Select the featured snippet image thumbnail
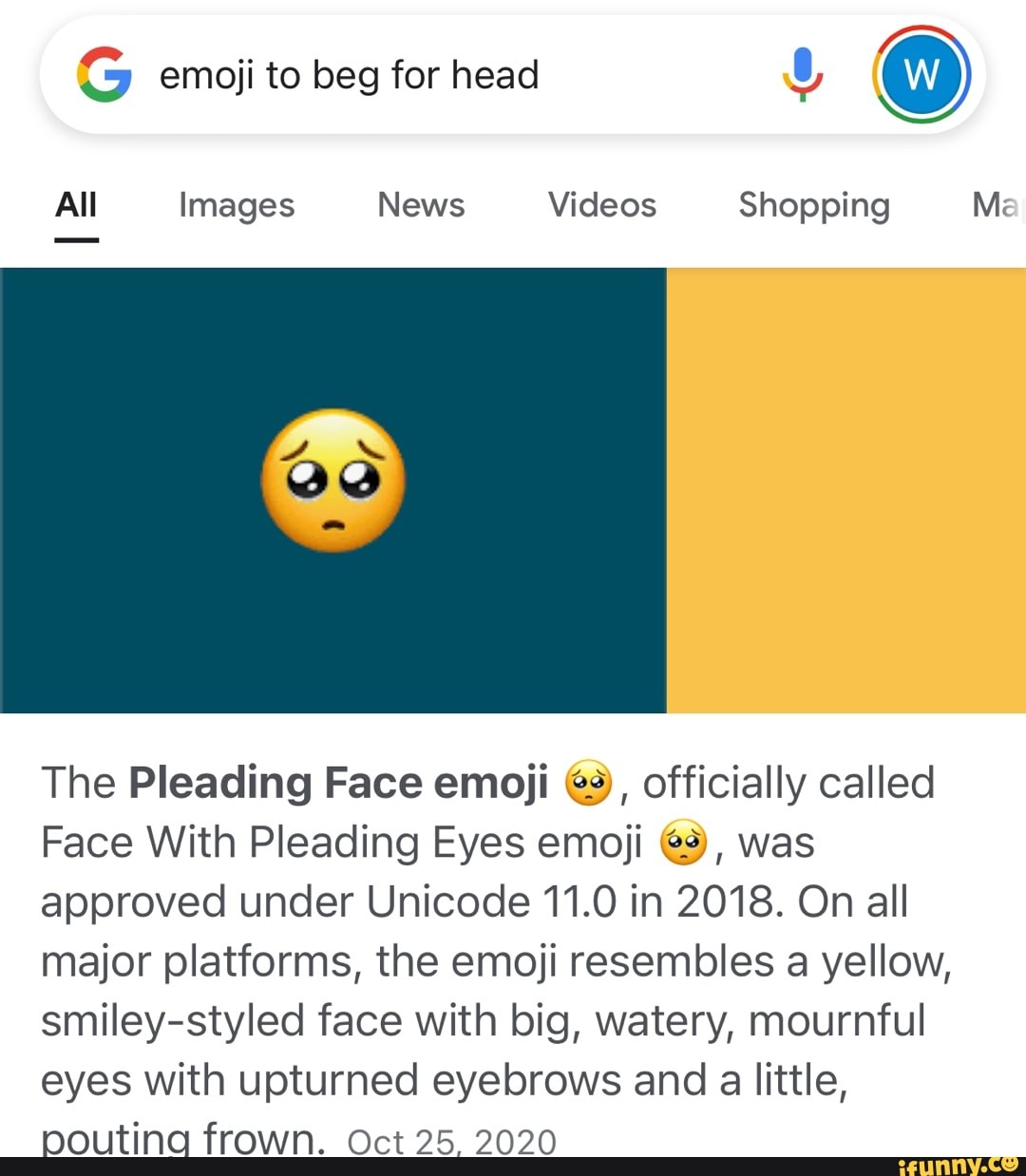This screenshot has height=1176, width=1026. 333,480
